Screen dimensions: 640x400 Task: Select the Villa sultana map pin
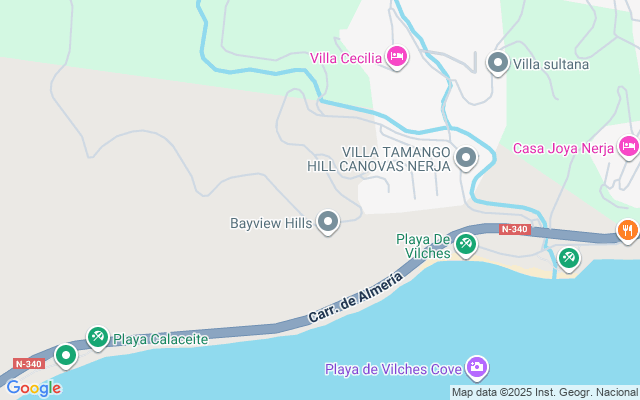498,64
